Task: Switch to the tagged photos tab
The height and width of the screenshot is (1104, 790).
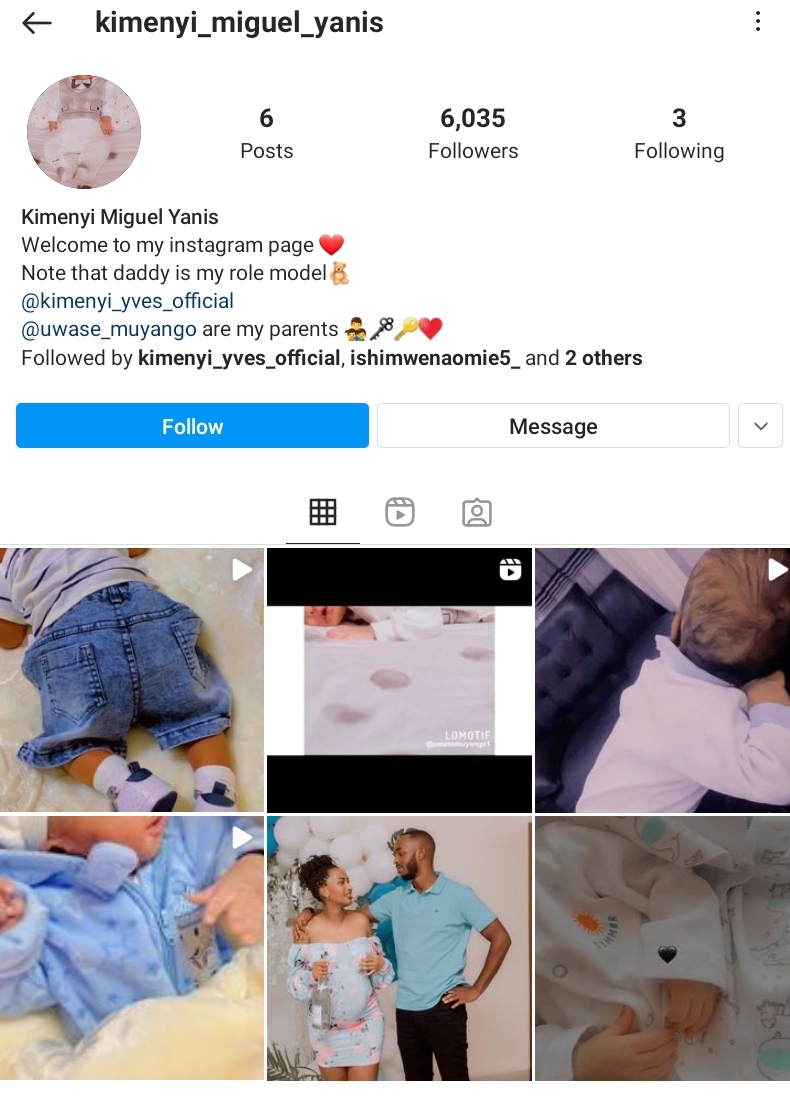Action: click(x=477, y=513)
